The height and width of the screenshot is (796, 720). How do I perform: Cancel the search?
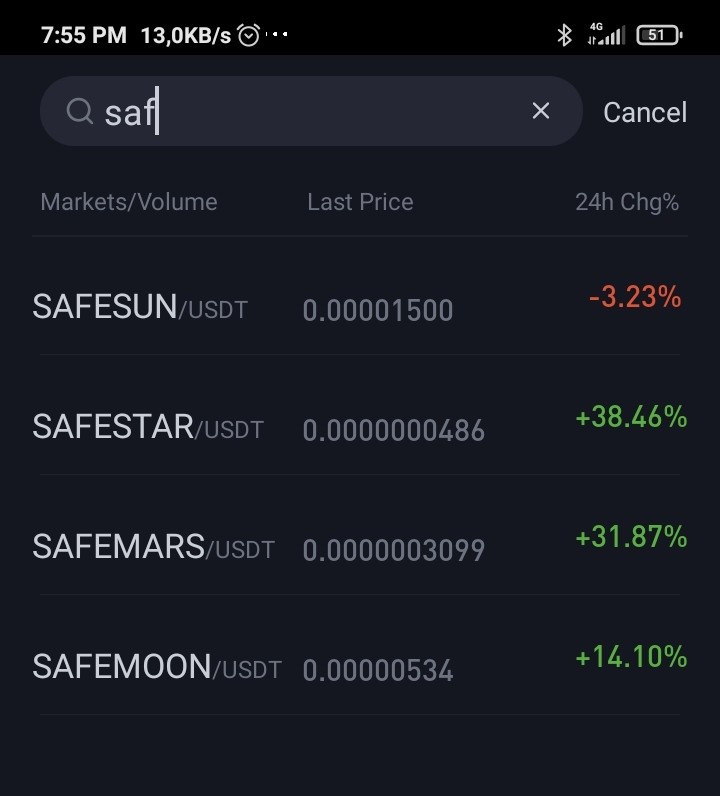[x=645, y=112]
